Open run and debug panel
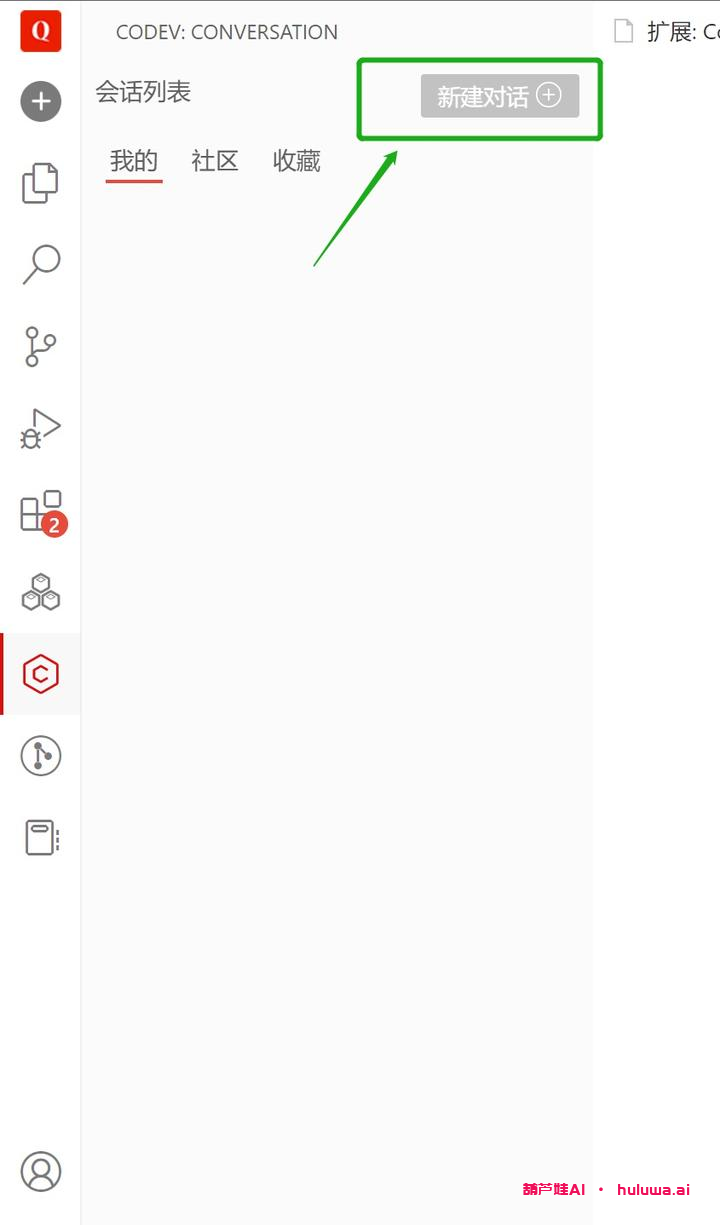 (x=41, y=428)
